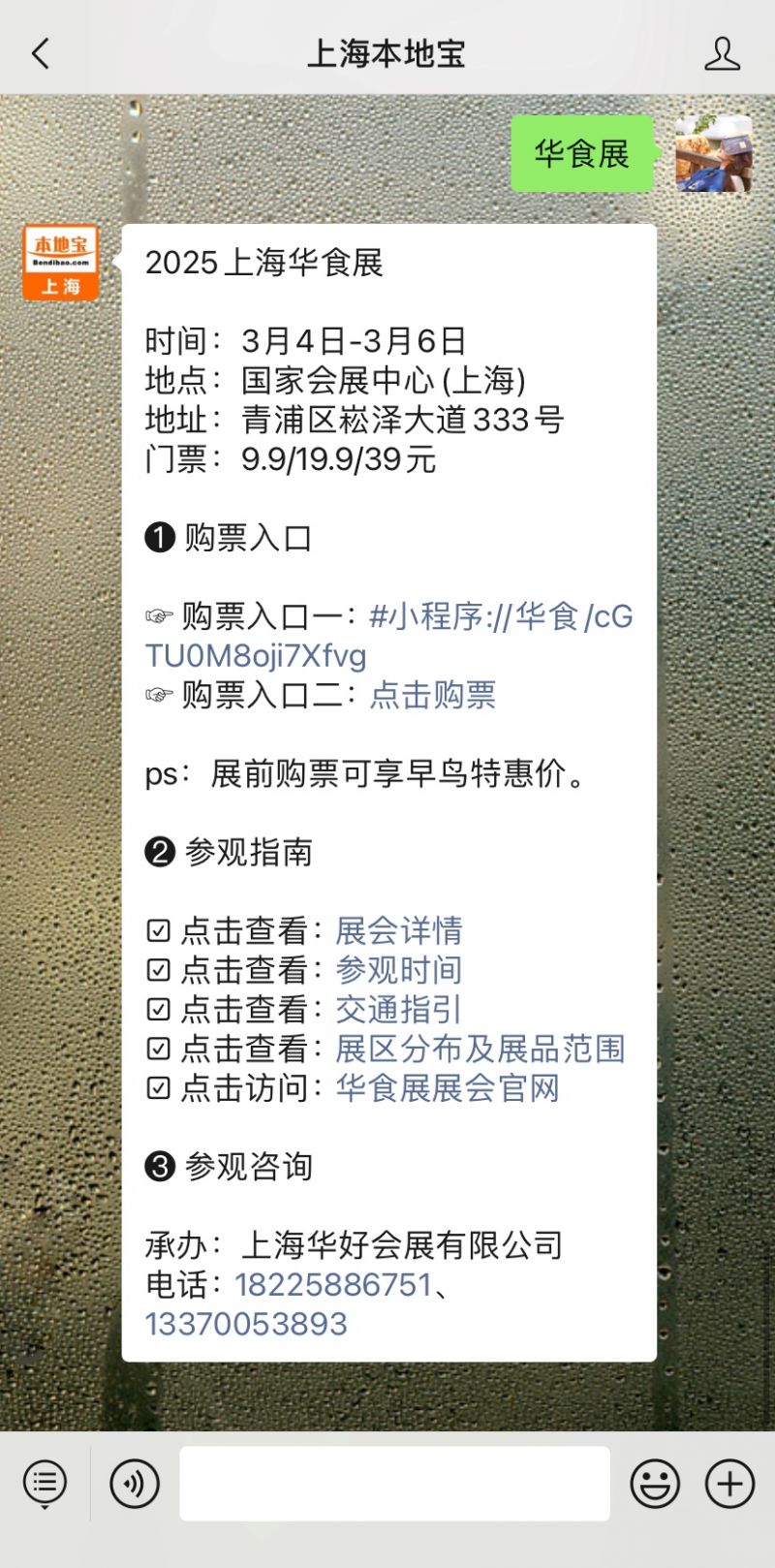Open the account profile icon
The height and width of the screenshot is (1568, 775).
(722, 53)
